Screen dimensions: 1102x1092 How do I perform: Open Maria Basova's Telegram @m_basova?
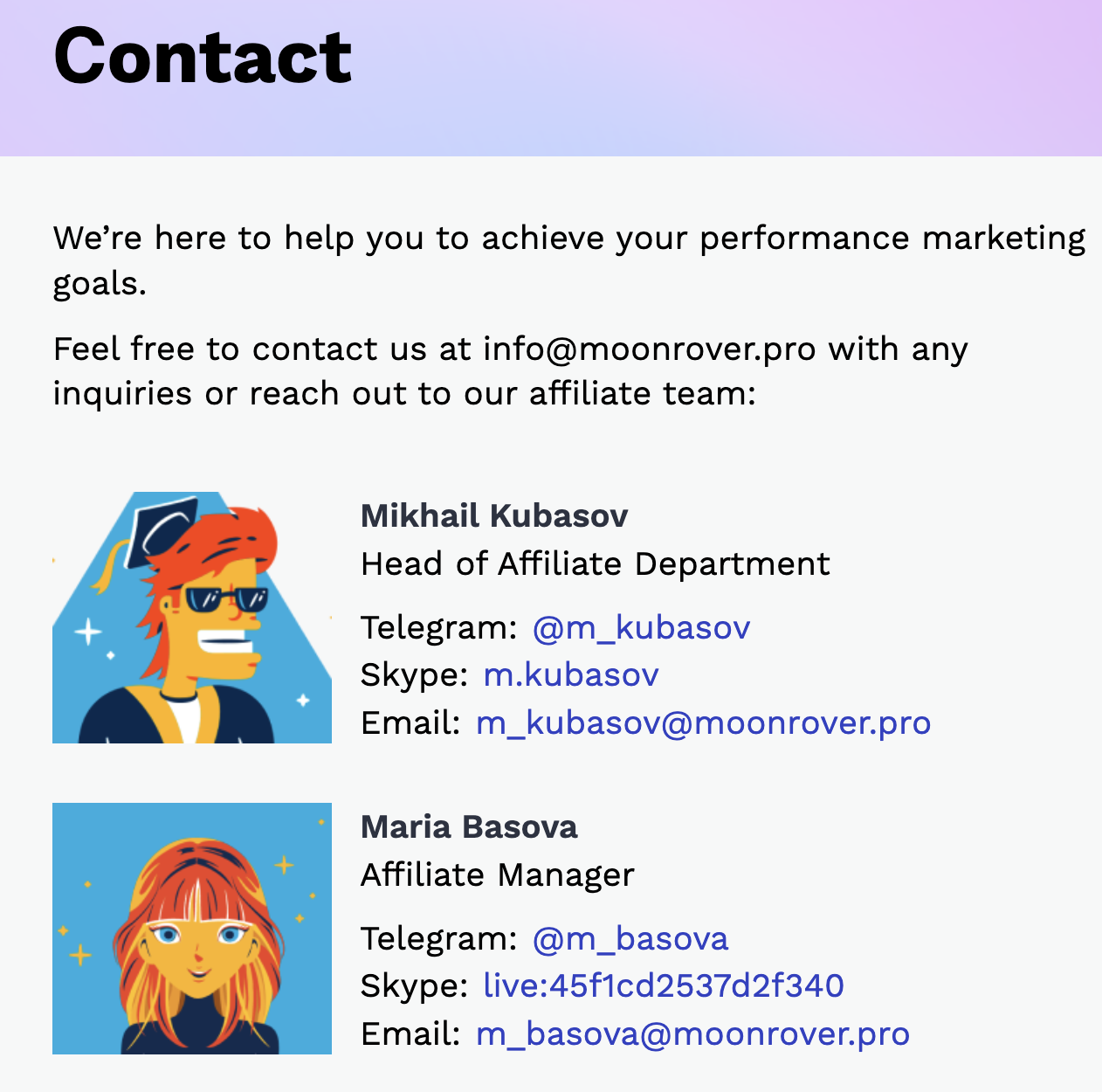(630, 939)
